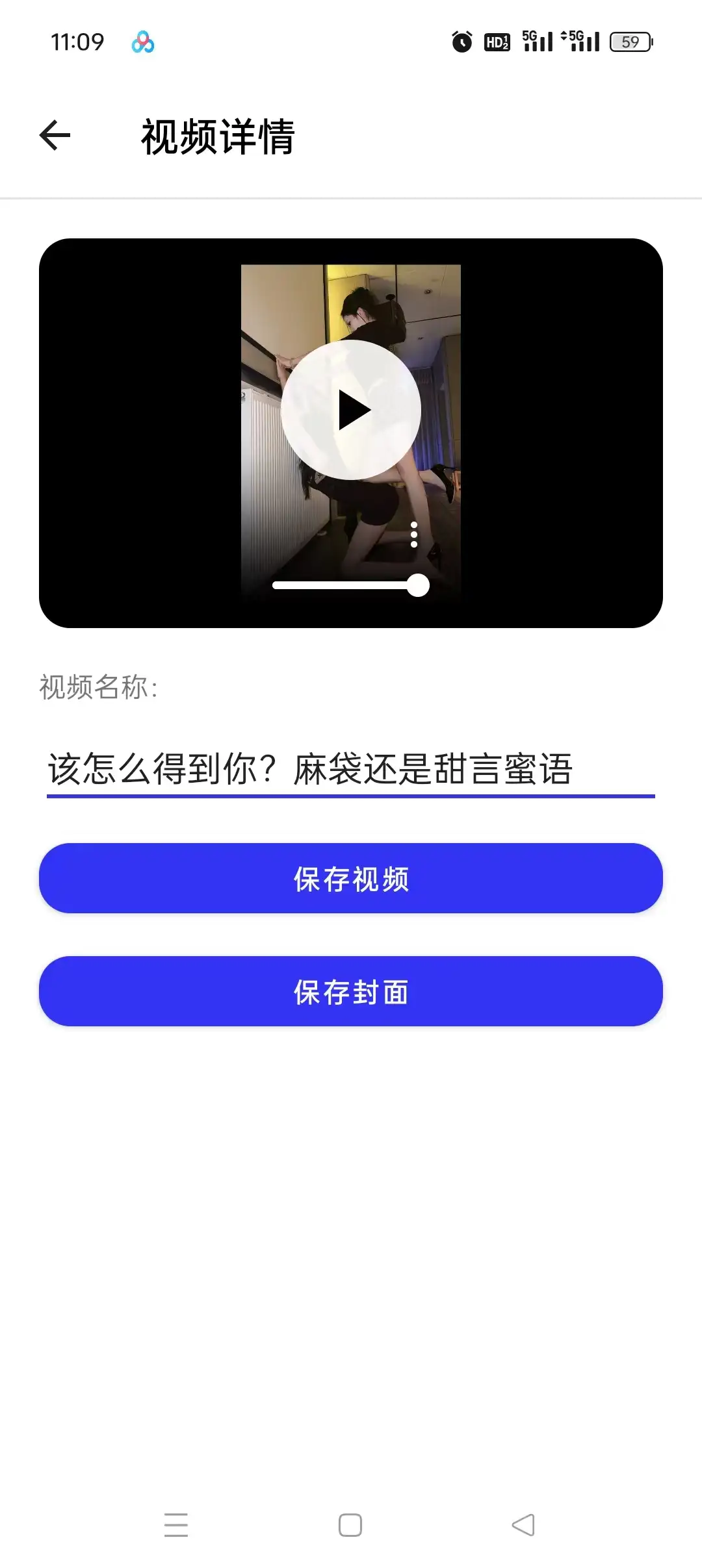Open the three-dot menu on the video
The image size is (702, 1568).
click(413, 535)
